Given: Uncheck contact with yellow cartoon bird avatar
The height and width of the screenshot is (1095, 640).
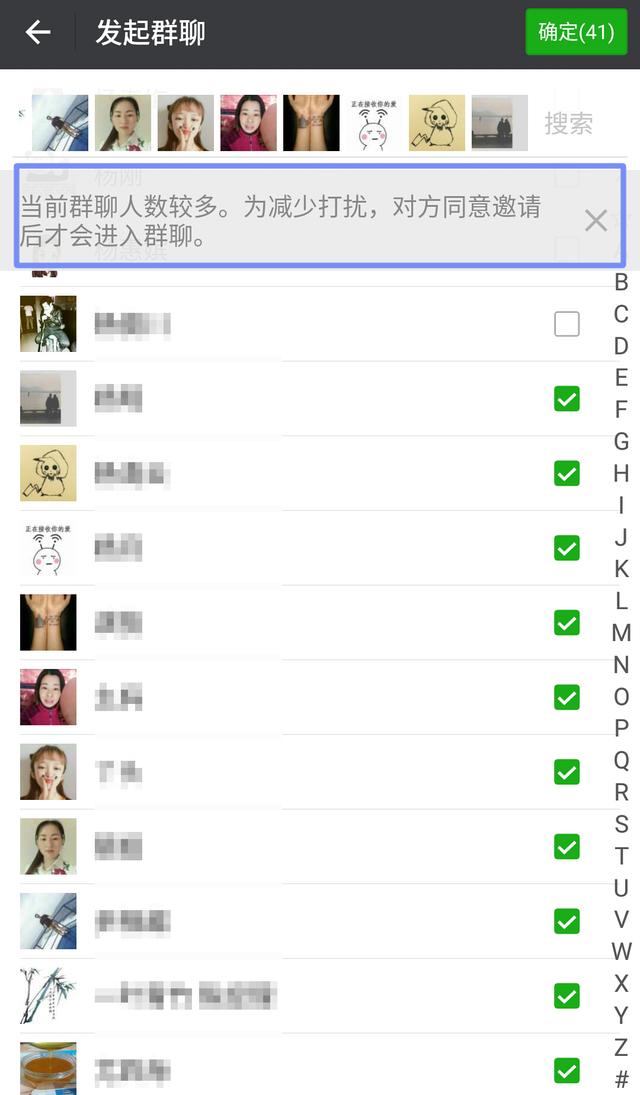Looking at the screenshot, I should click(x=567, y=473).
